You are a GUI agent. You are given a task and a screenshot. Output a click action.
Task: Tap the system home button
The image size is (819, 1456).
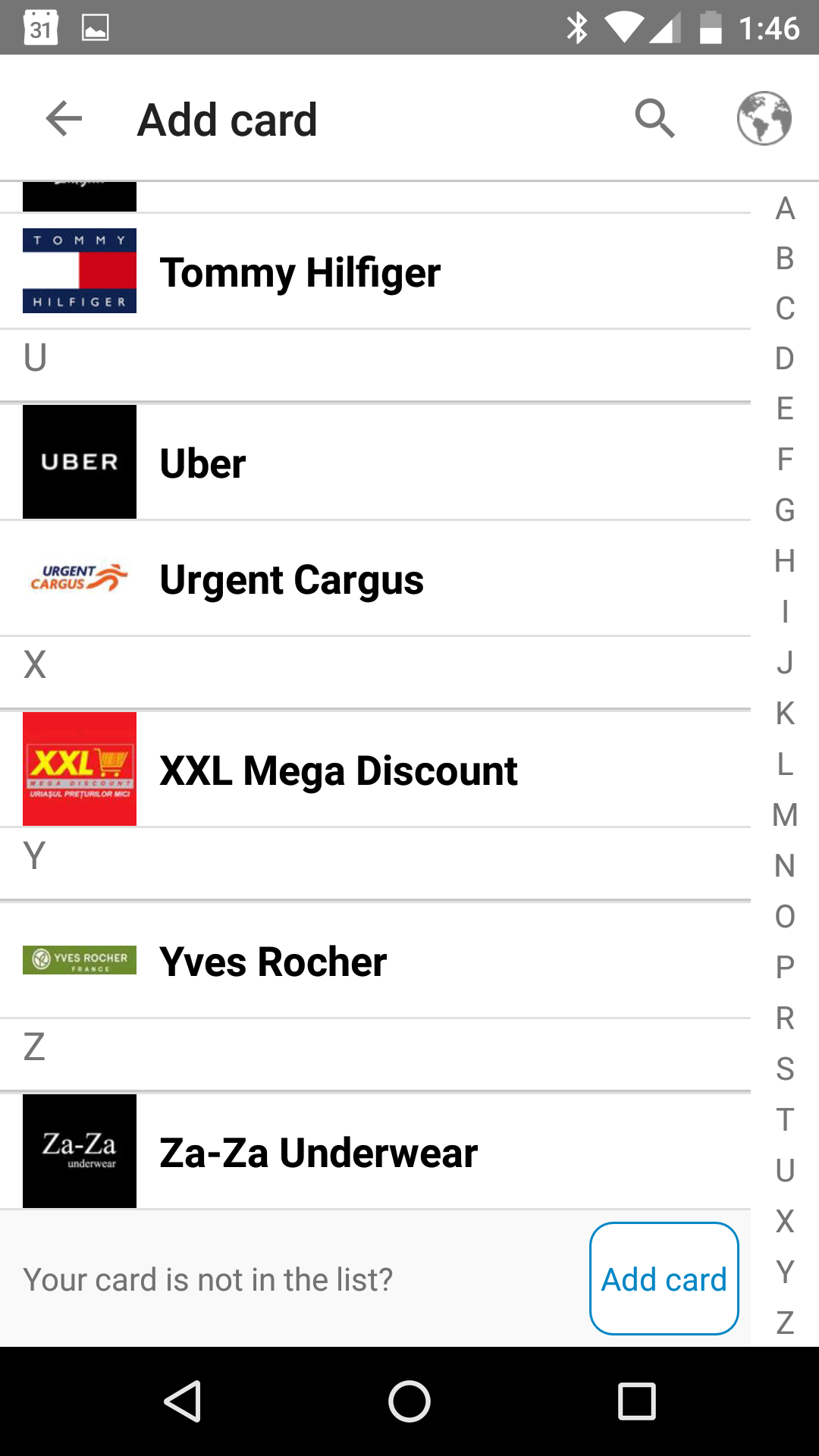(409, 1401)
